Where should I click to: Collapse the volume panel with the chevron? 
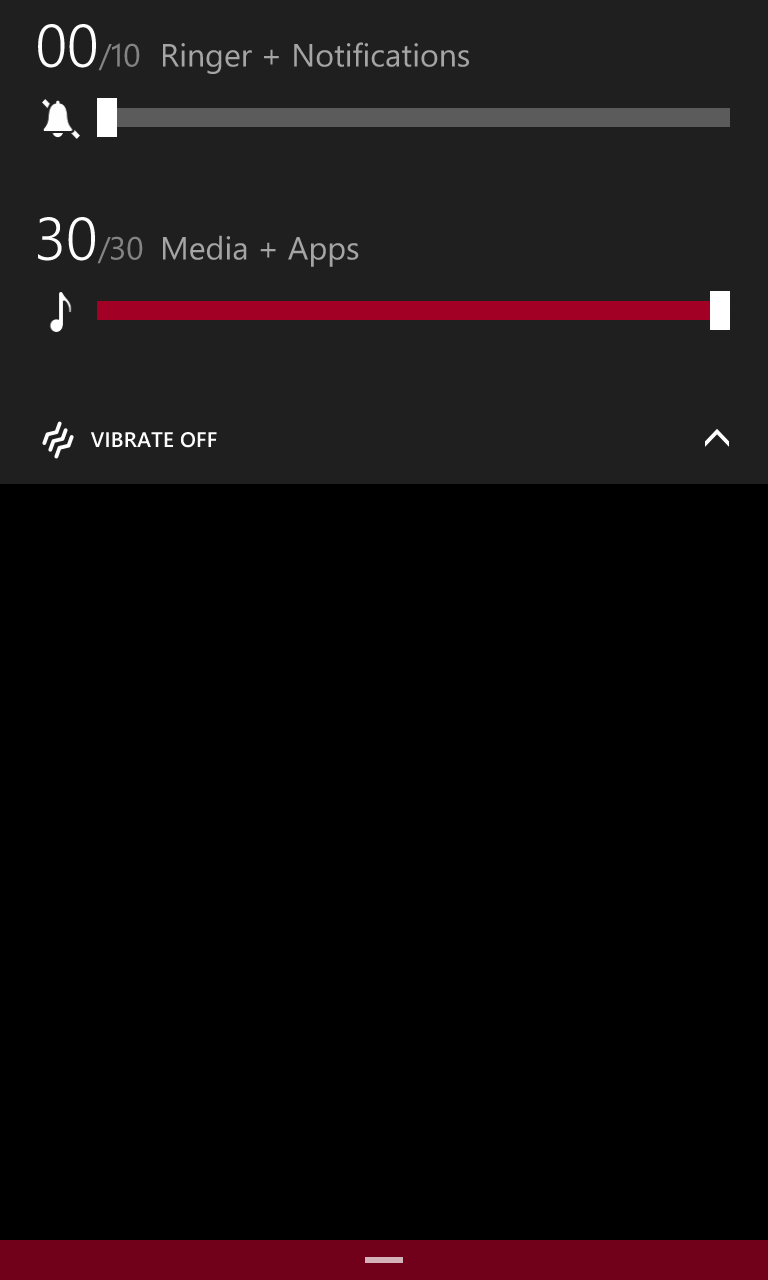click(x=717, y=438)
